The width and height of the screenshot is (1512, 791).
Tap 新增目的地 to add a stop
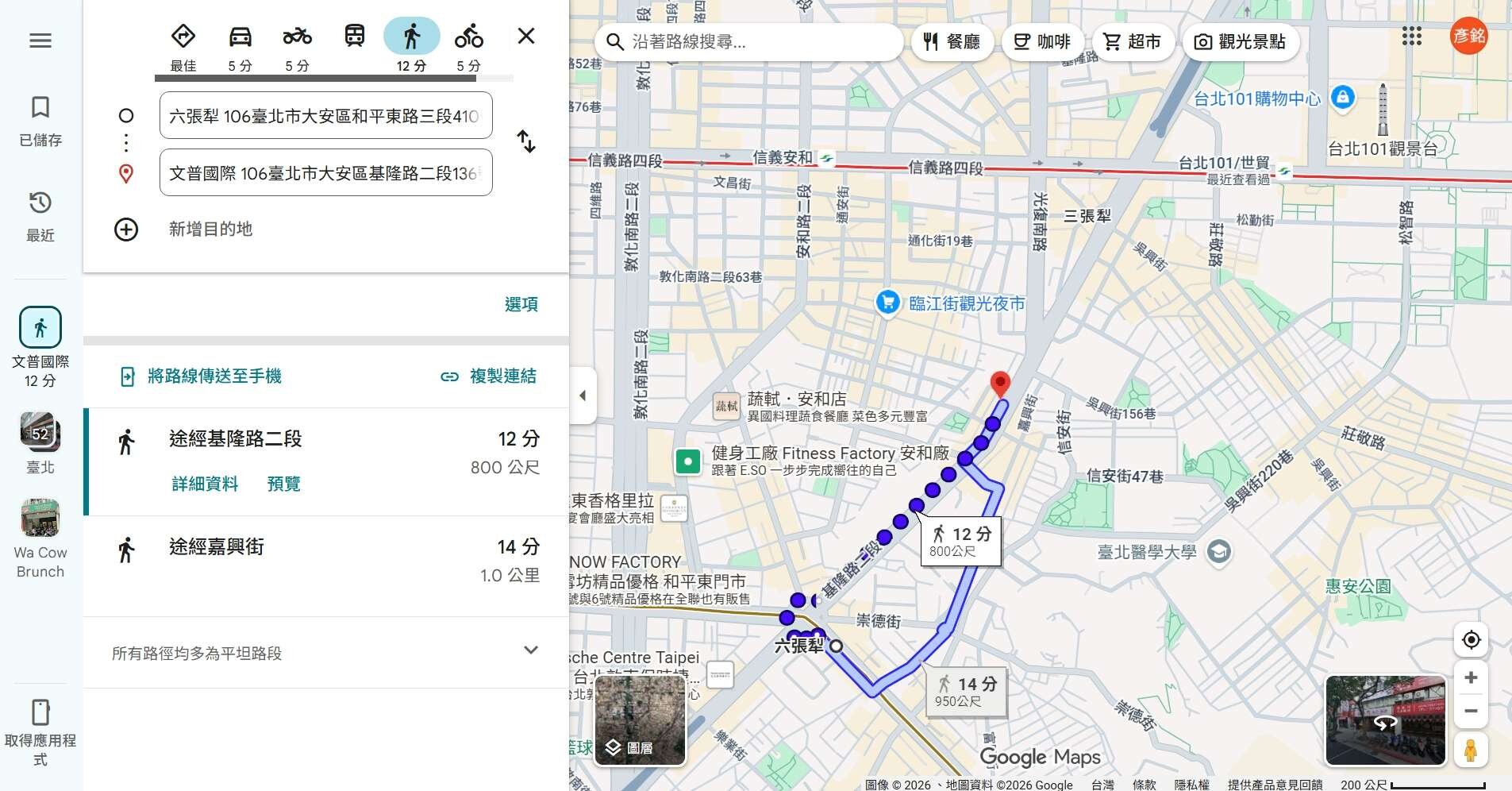[210, 230]
